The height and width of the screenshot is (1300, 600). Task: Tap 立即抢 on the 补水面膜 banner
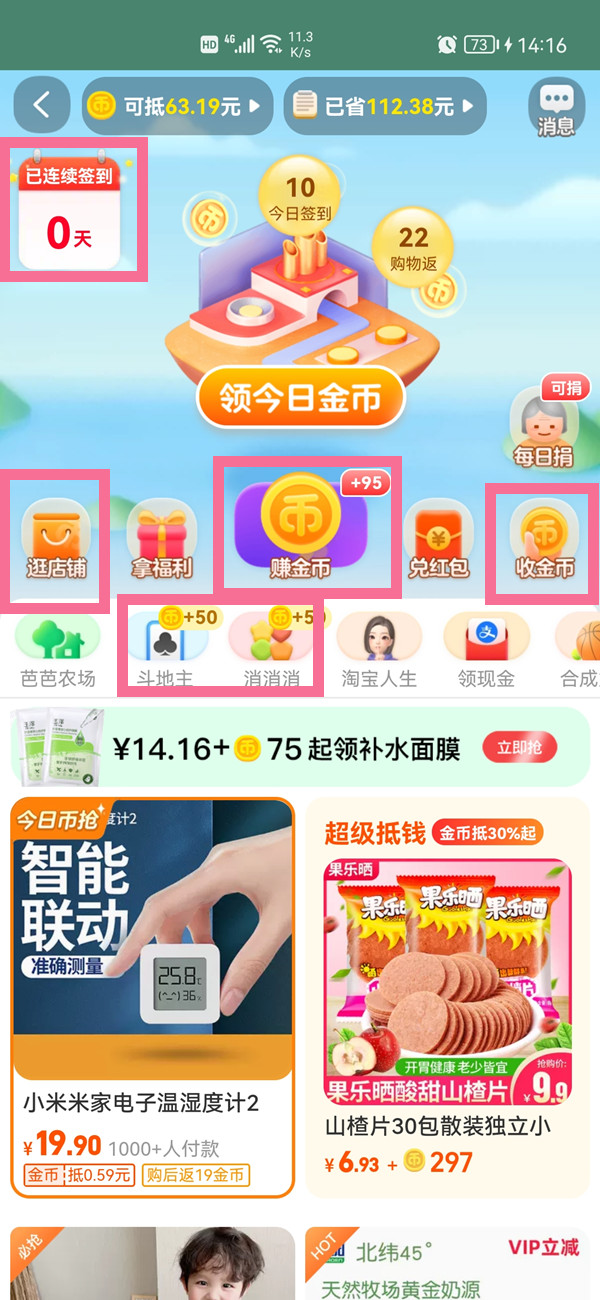519,747
